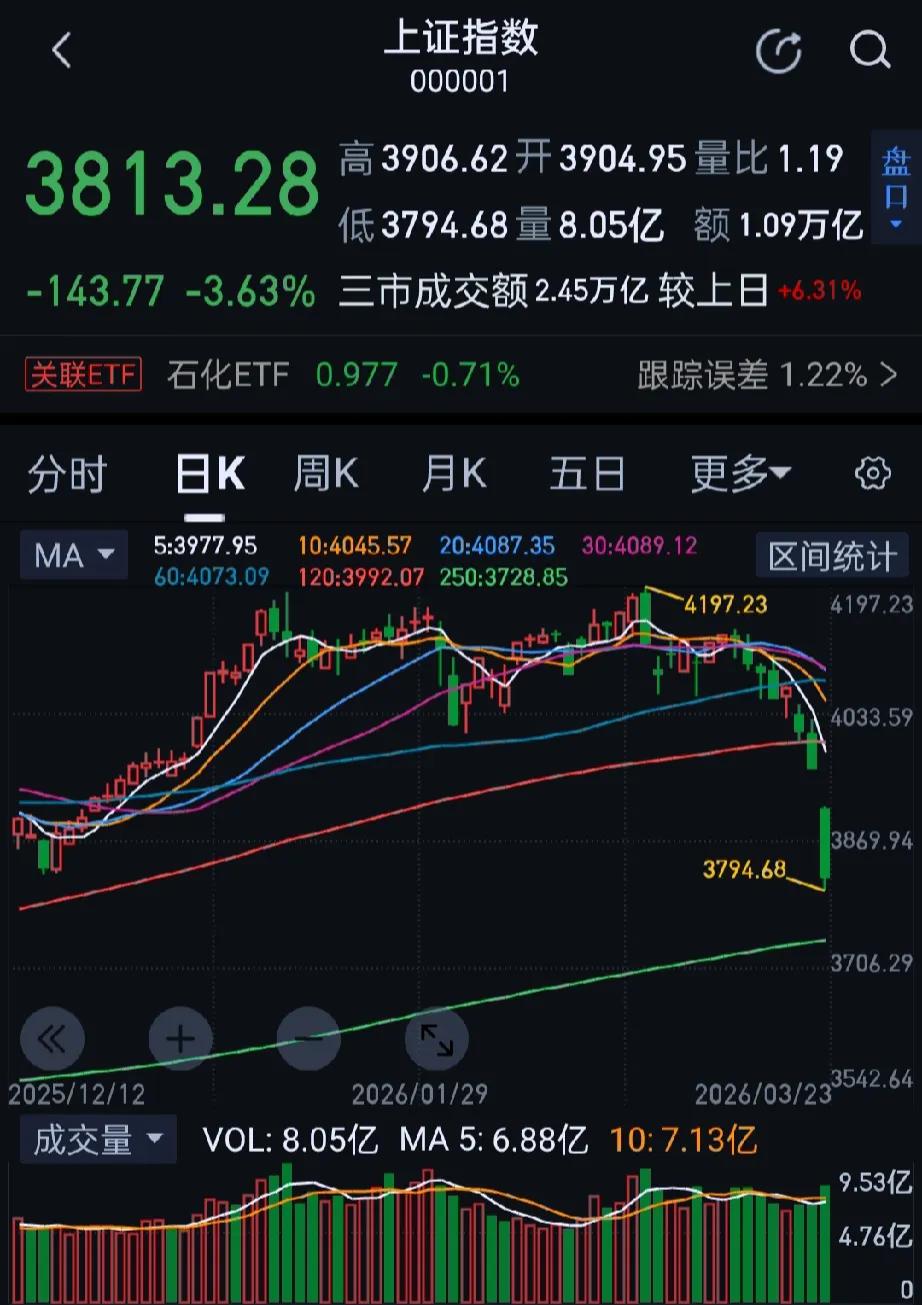Switch to the 分时 intraday tab
922x1305 pixels.
pyautogui.click(x=66, y=474)
